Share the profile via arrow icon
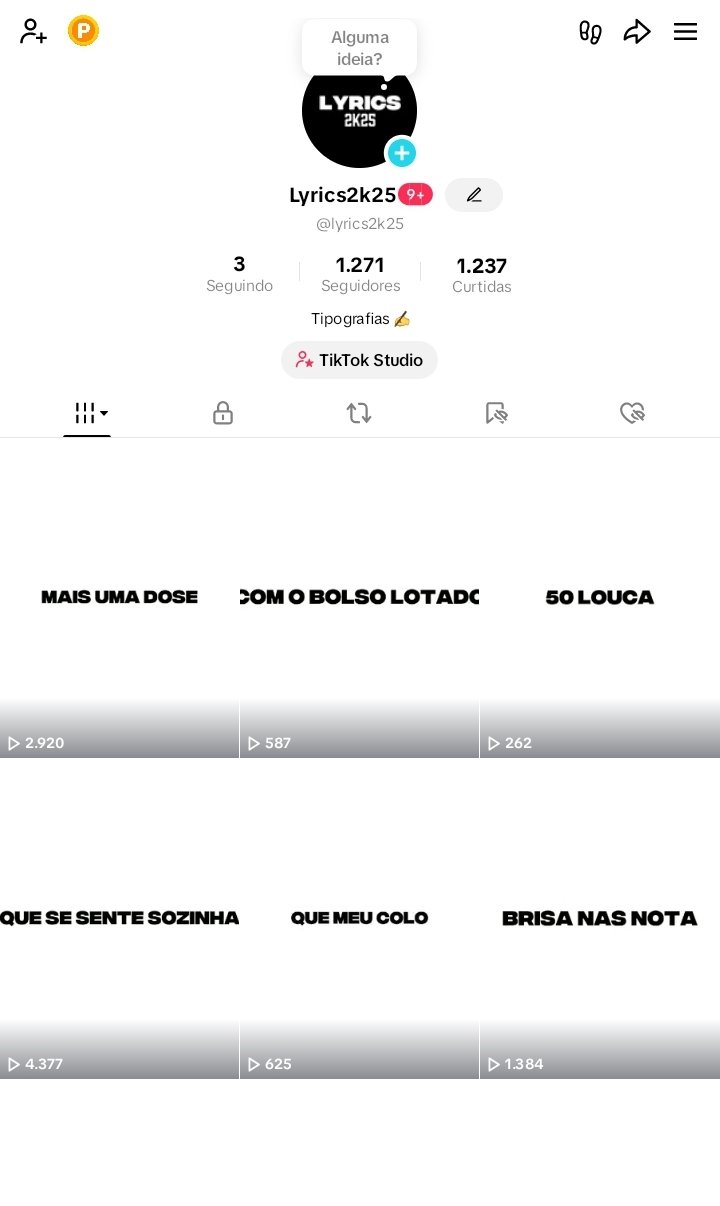 [637, 32]
